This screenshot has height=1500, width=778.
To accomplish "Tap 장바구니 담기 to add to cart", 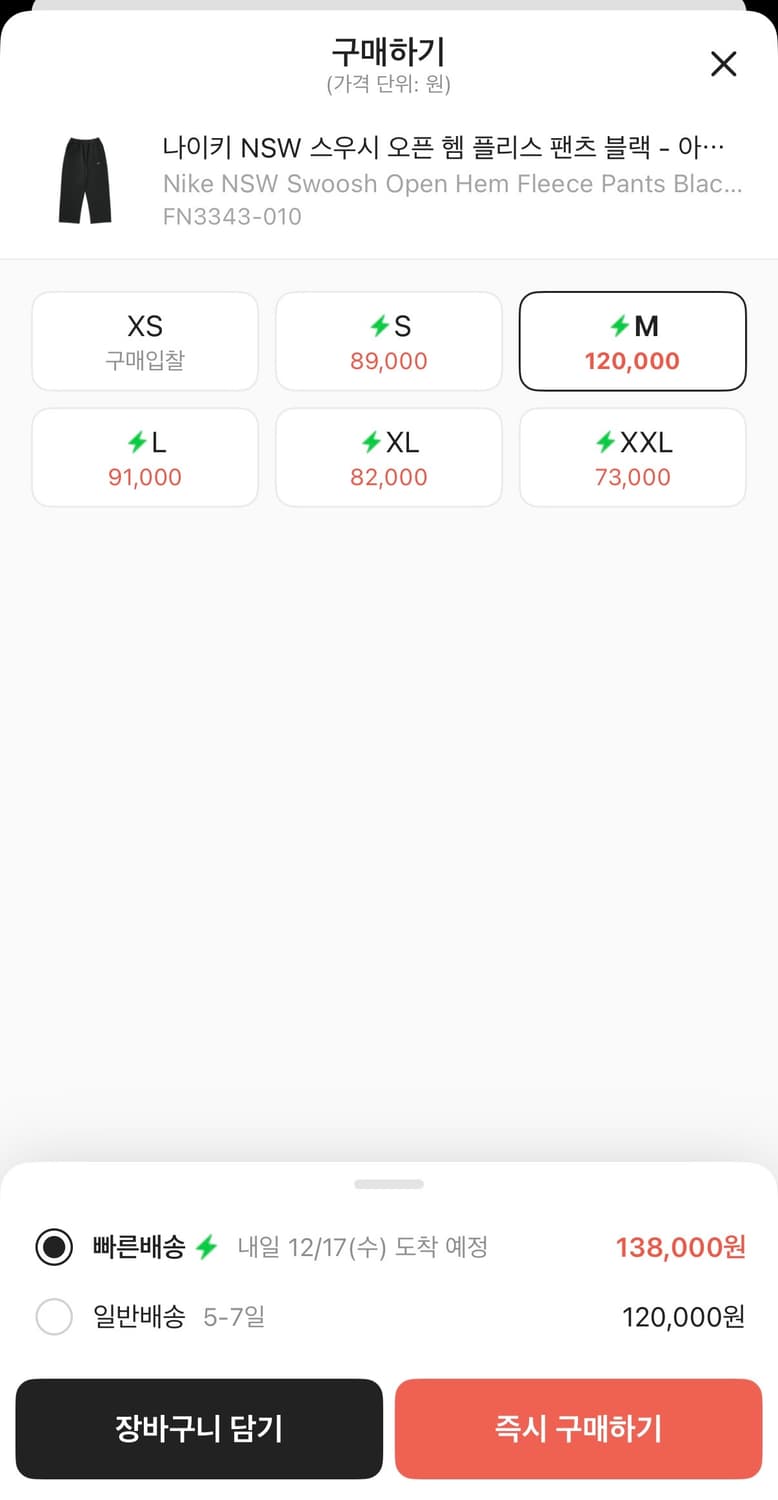I will point(199,1428).
